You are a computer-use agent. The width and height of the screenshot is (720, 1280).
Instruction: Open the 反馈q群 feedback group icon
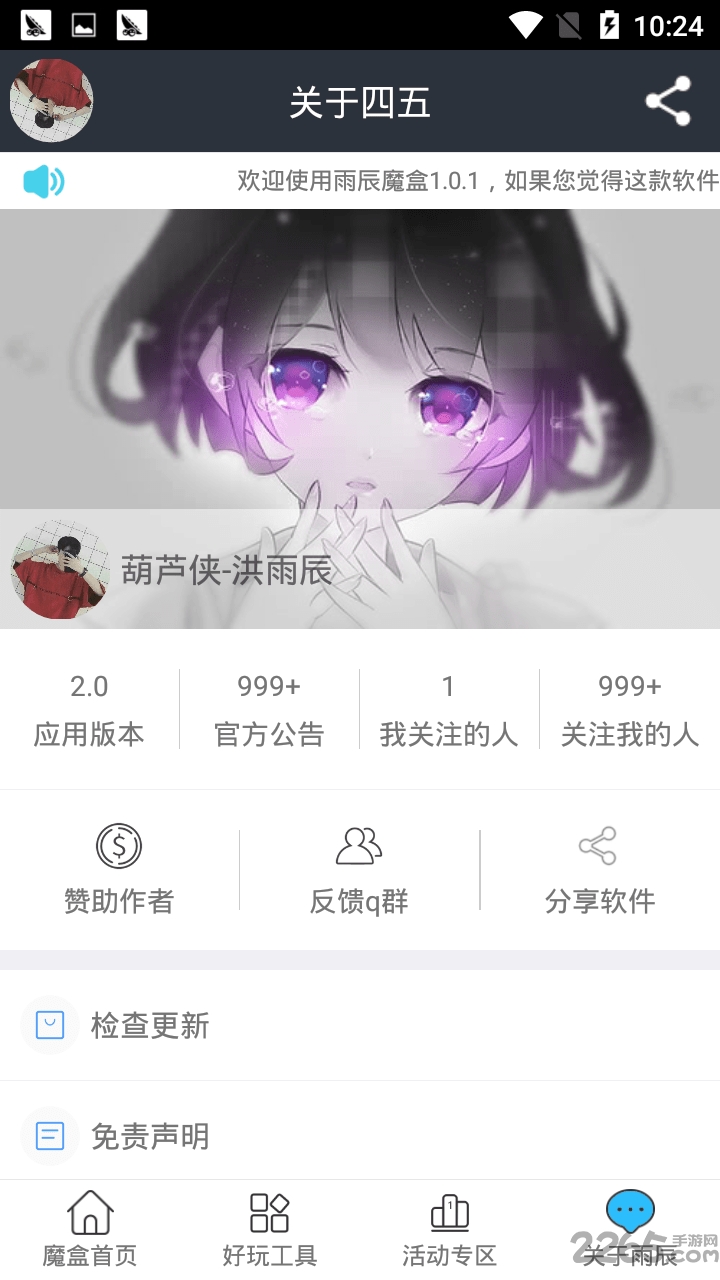tap(359, 846)
